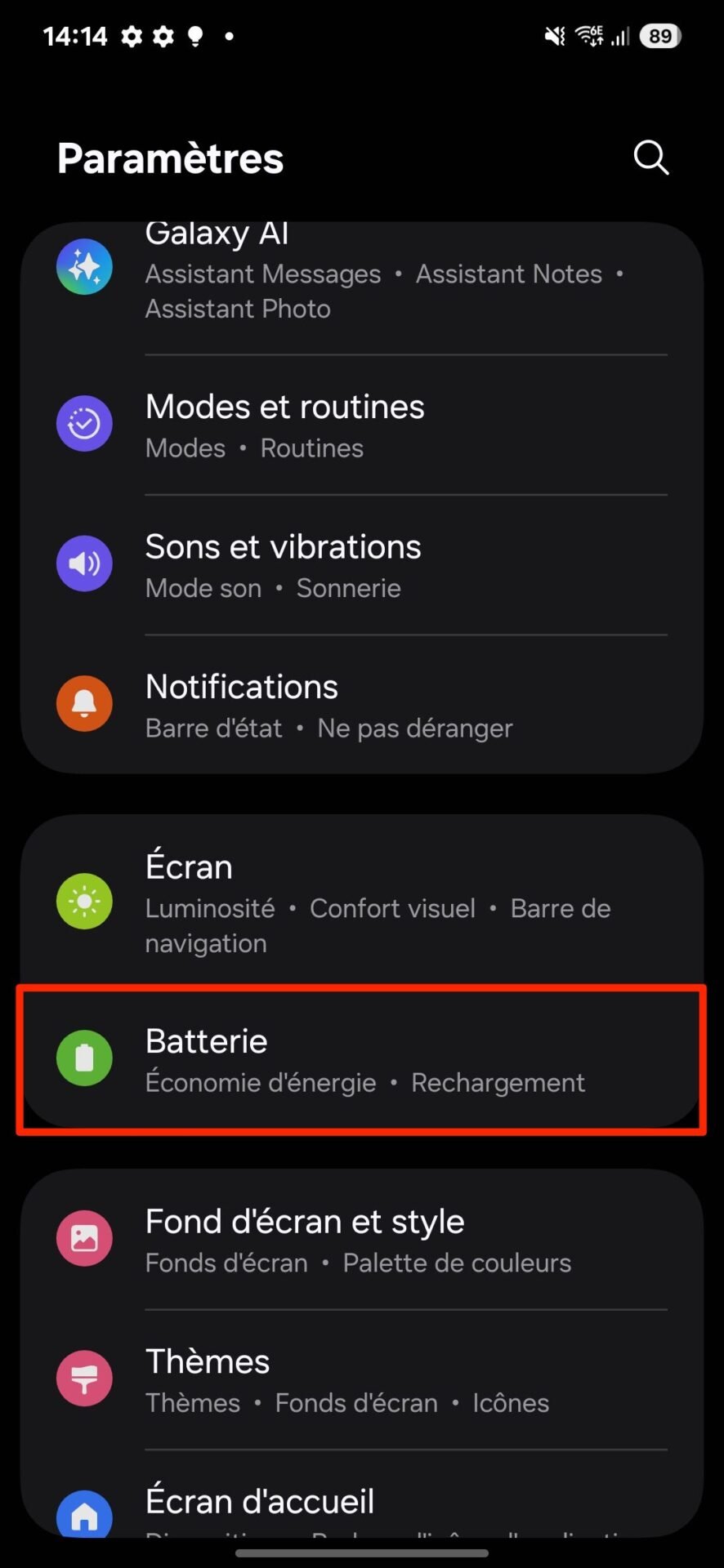The width and height of the screenshot is (724, 1568).
Task: Open Galaxy AI settings
Action: [x=362, y=287]
